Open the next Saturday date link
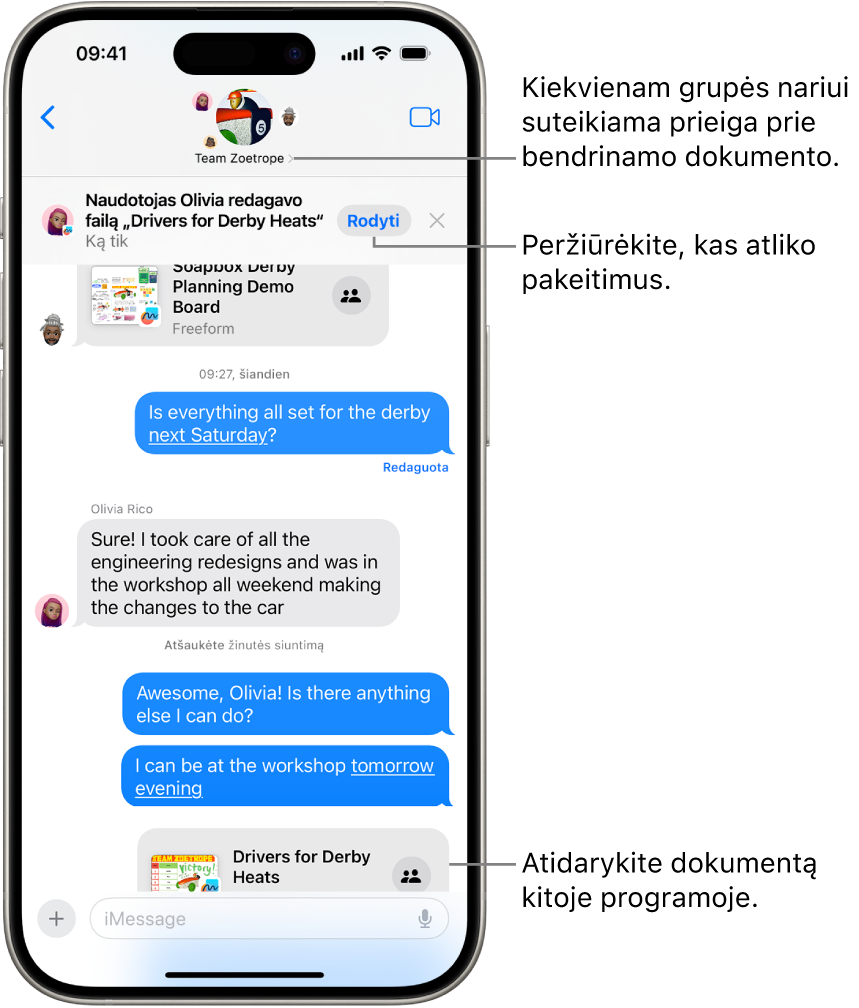The height and width of the screenshot is (1008, 859). point(208,436)
